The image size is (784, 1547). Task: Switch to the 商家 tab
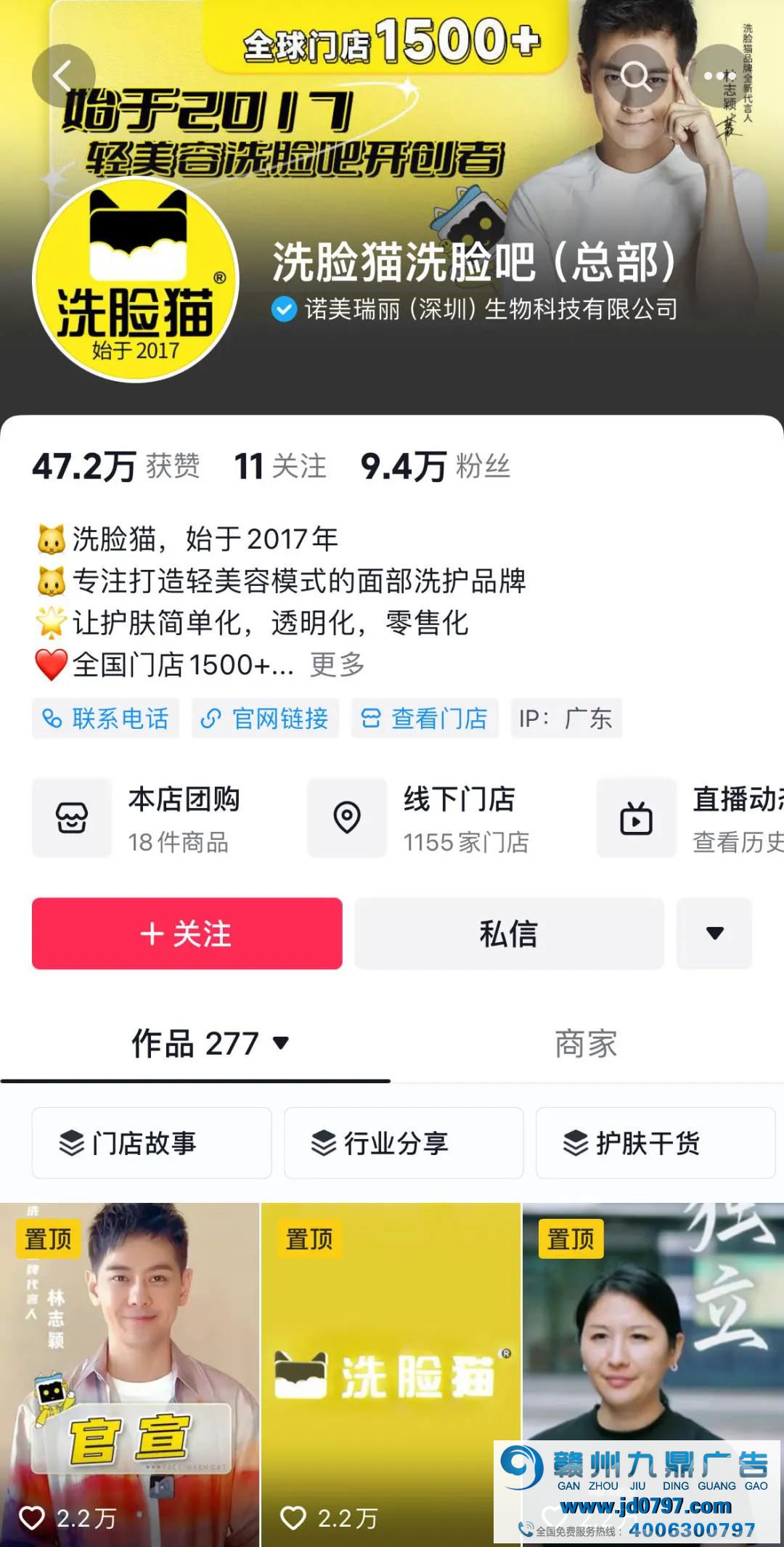[x=586, y=1044]
